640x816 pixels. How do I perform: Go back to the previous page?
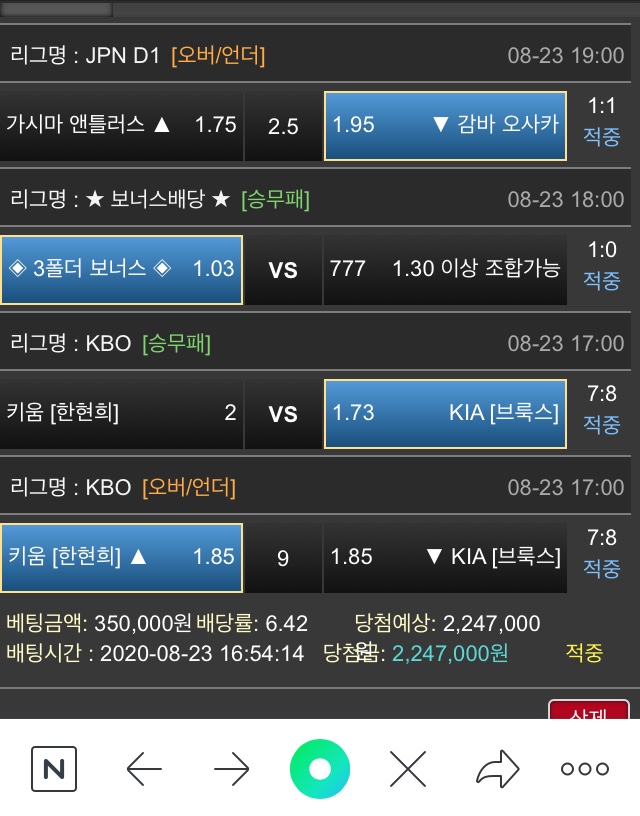point(144,769)
